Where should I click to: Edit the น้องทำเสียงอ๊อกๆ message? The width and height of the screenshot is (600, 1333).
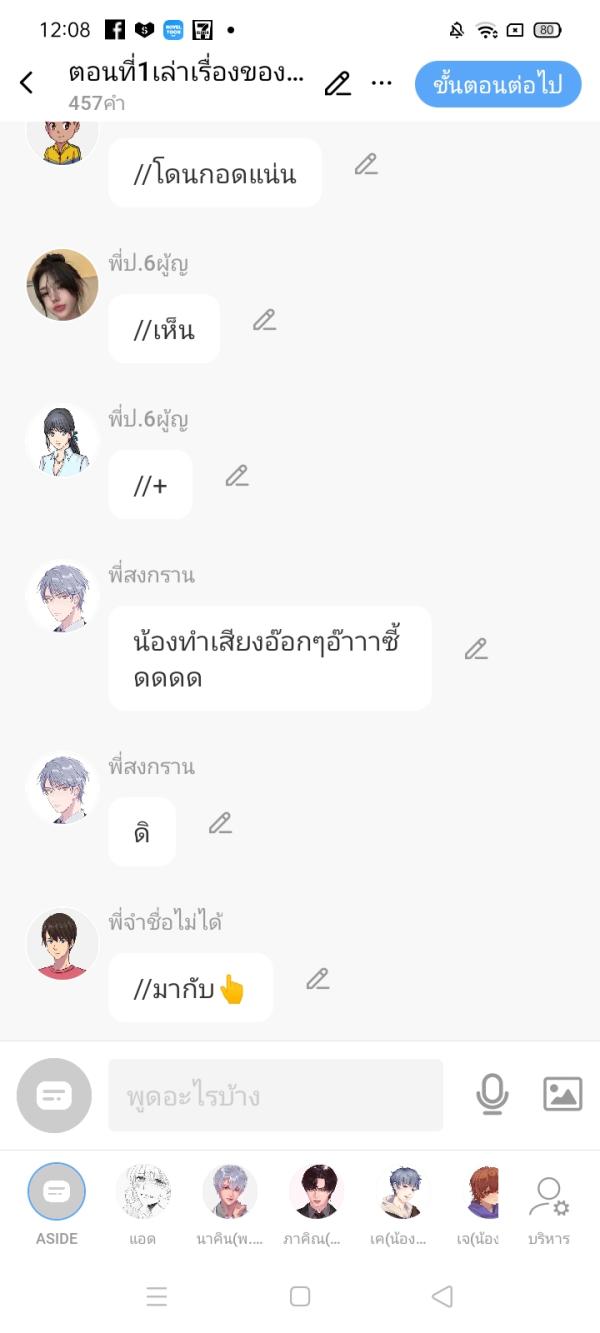[x=476, y=649]
